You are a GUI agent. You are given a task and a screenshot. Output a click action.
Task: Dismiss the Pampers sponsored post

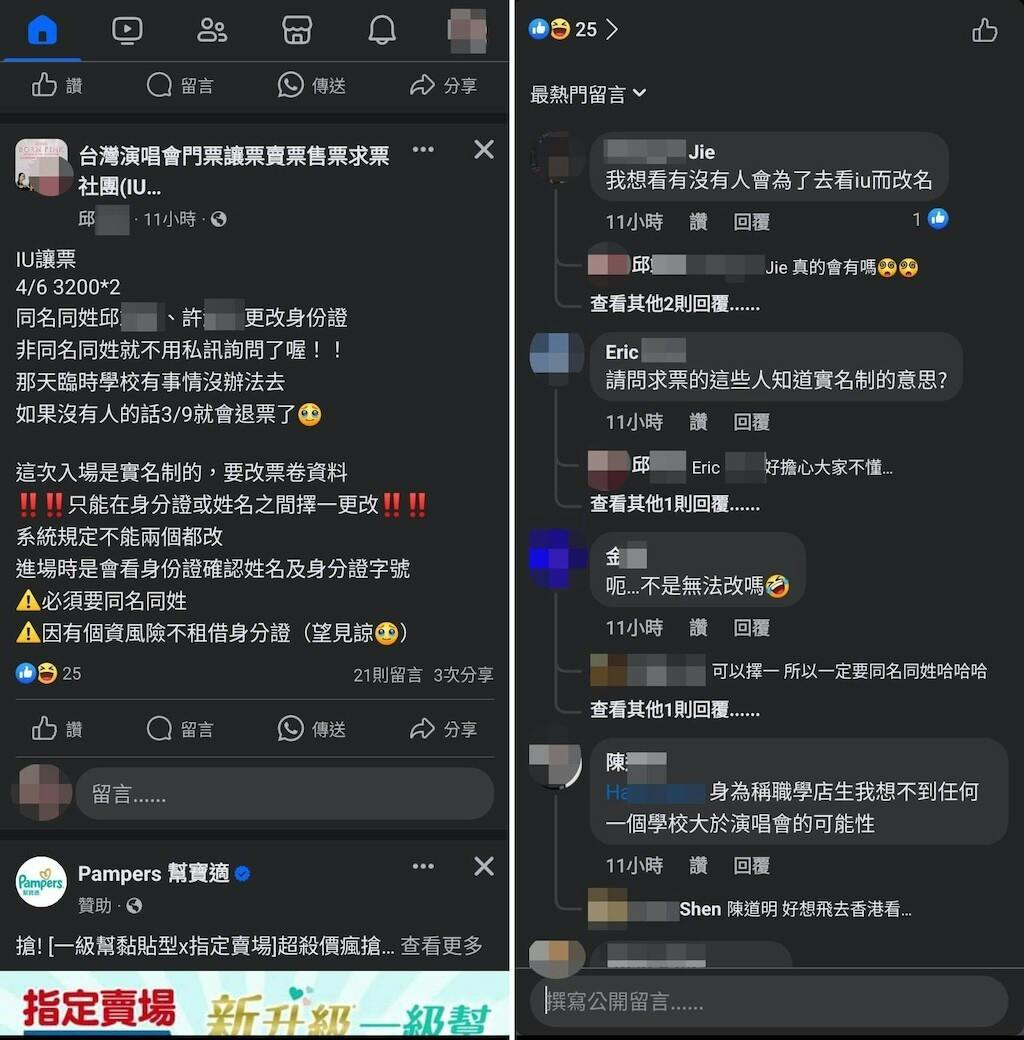tap(484, 866)
